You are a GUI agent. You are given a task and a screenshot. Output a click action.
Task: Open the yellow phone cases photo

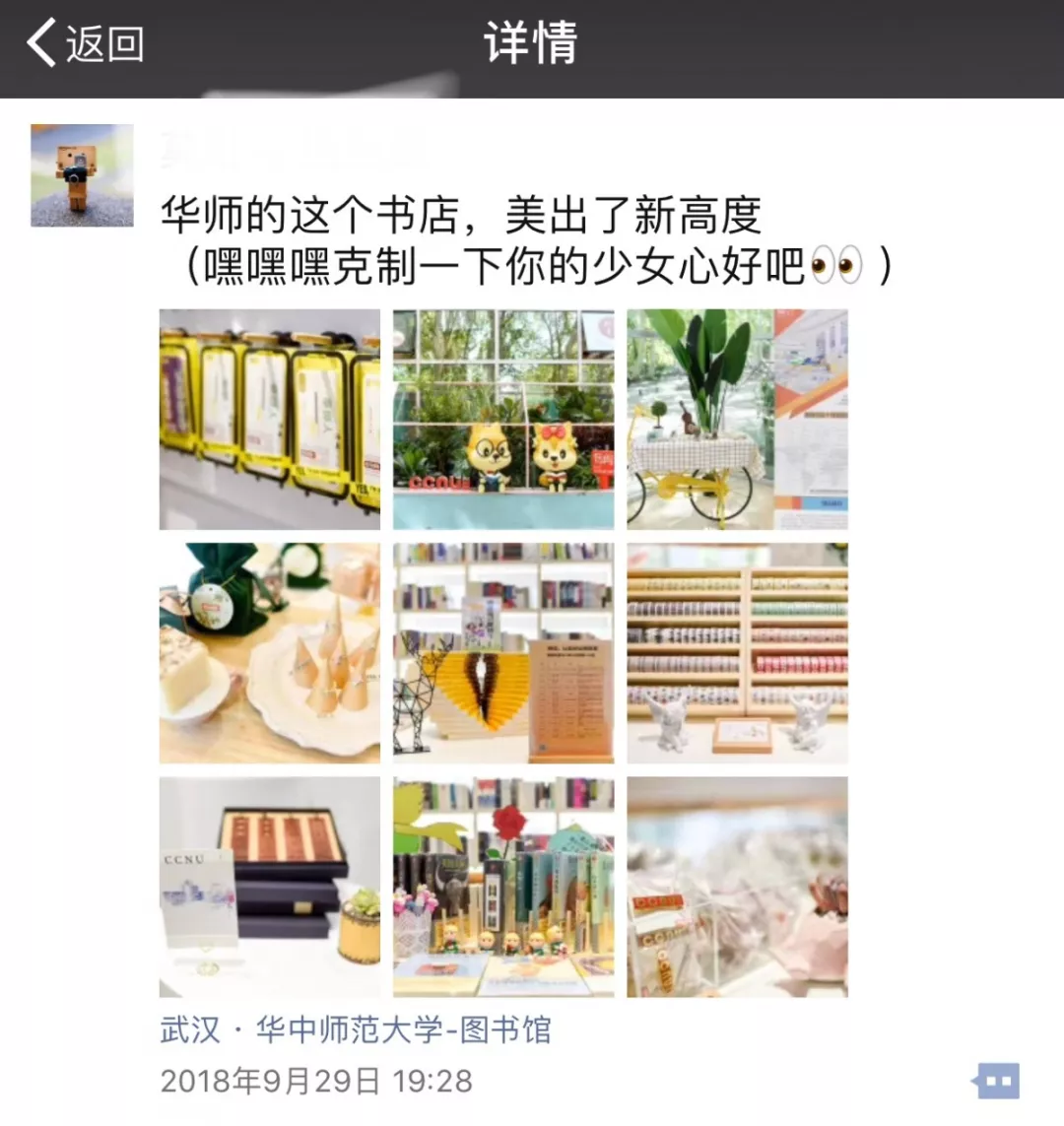point(269,420)
